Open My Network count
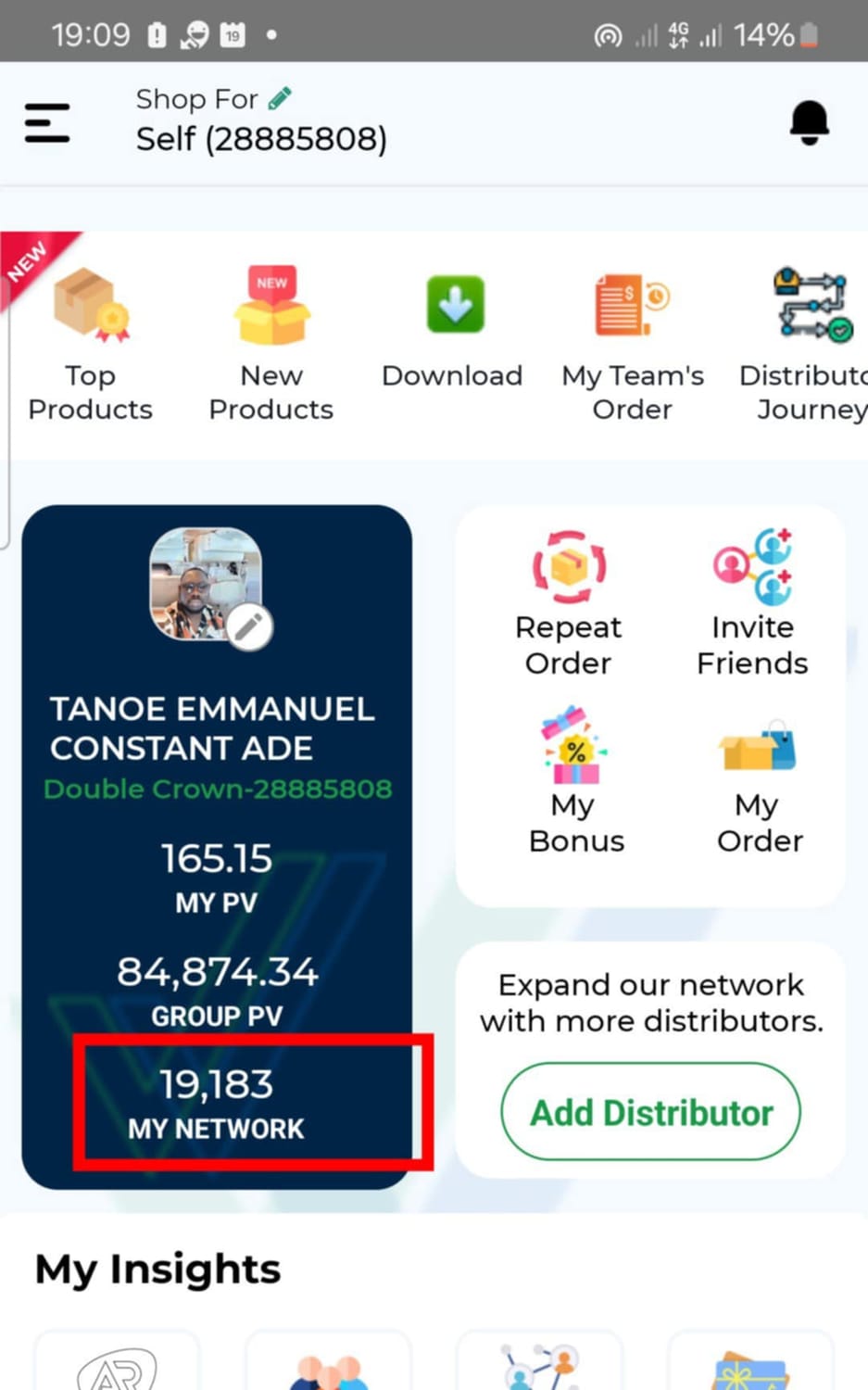Image resolution: width=868 pixels, height=1390 pixels. pos(217,1102)
